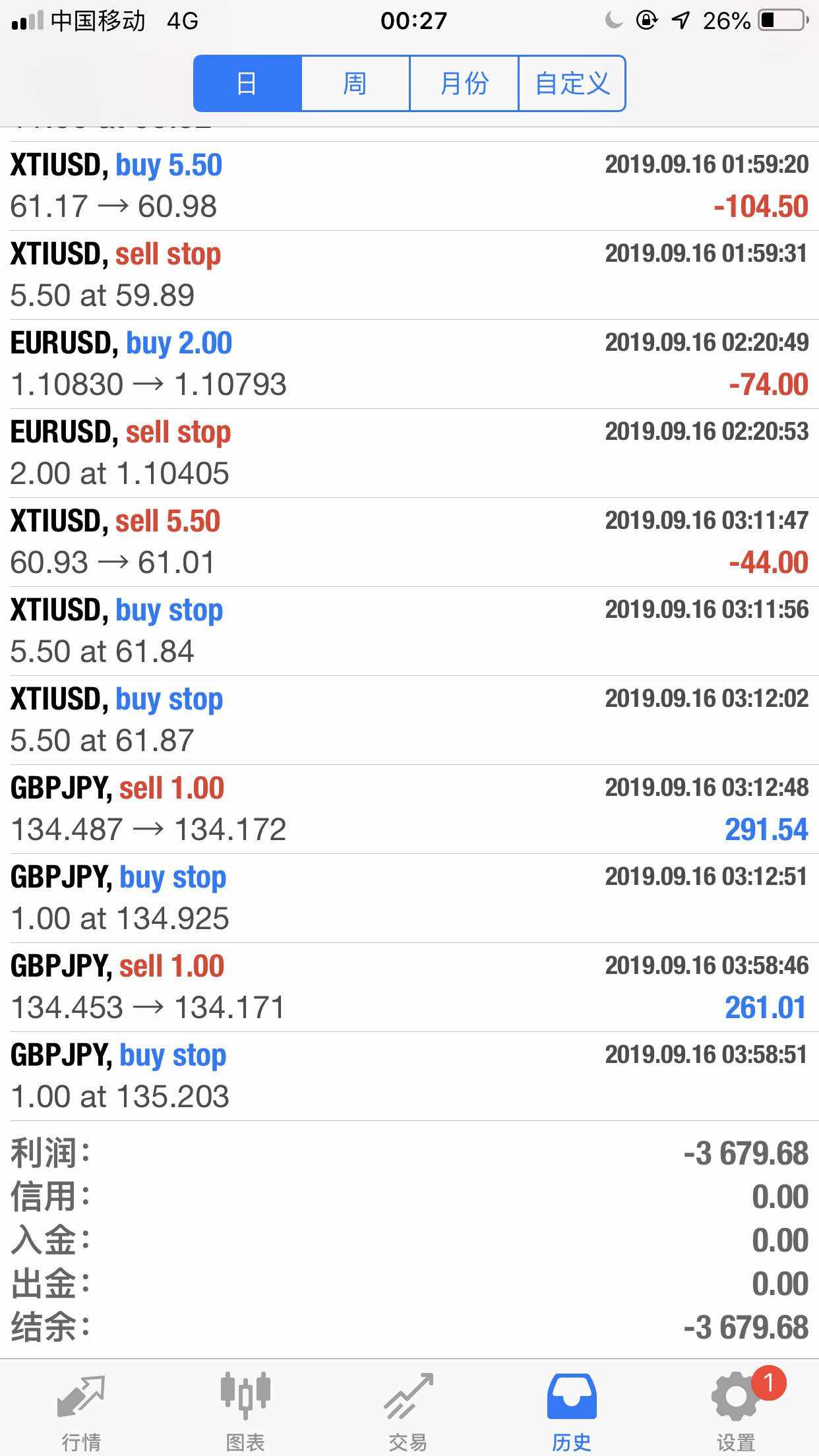Switch to the 月份 (month) period
819x1456 pixels.
point(464,84)
